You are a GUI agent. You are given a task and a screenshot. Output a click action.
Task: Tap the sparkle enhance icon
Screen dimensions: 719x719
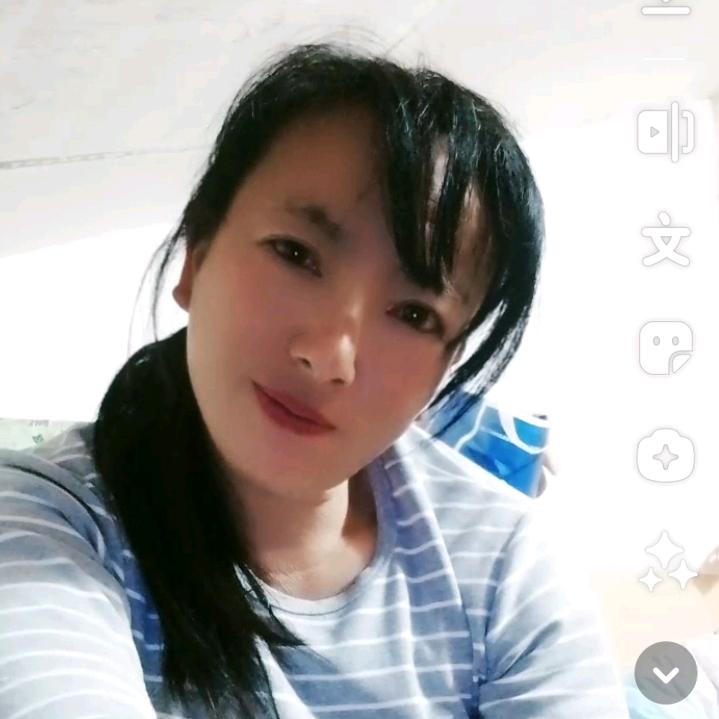[667, 562]
